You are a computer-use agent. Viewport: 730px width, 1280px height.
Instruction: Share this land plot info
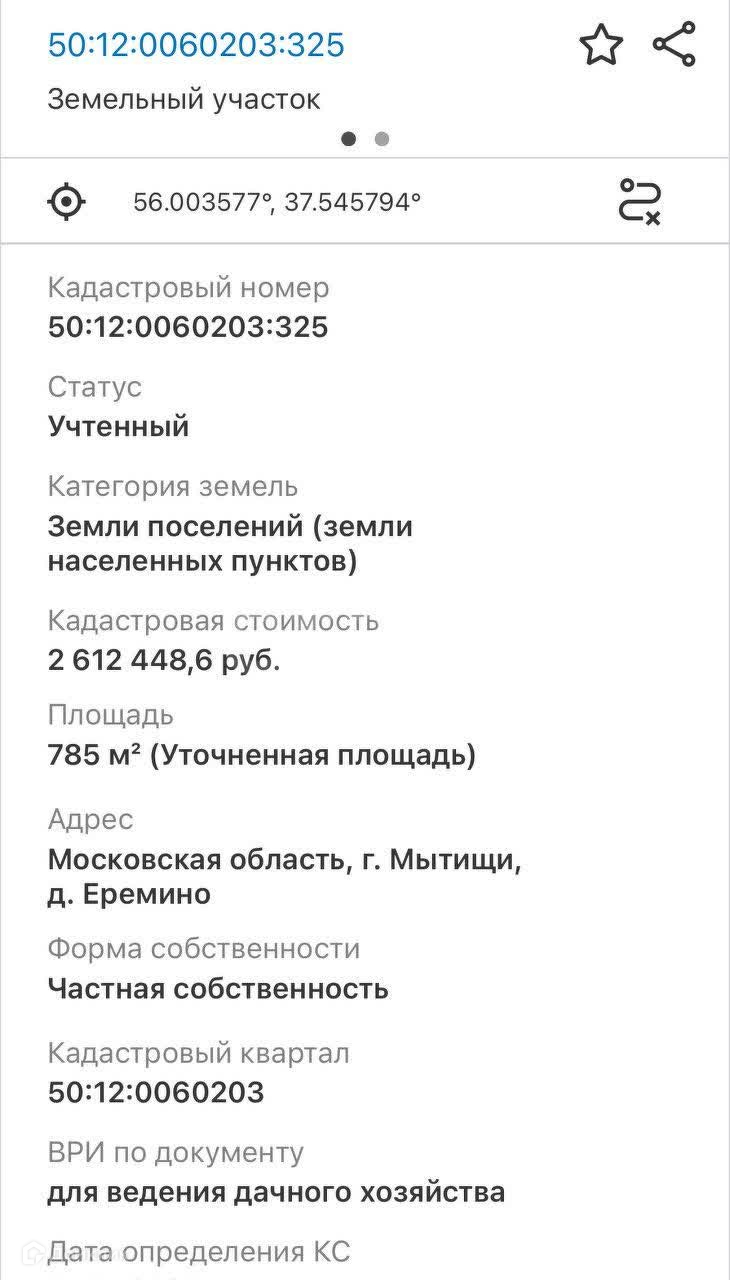[x=674, y=45]
